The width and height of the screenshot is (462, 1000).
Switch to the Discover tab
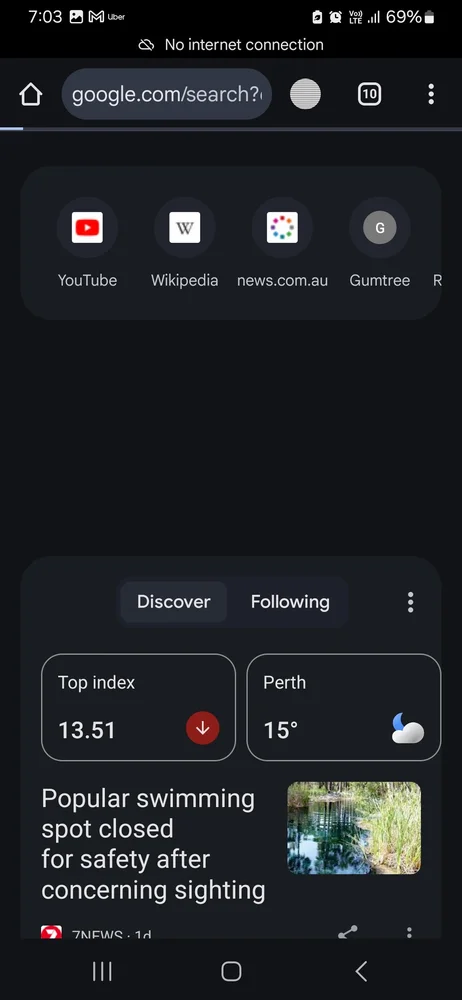click(174, 601)
